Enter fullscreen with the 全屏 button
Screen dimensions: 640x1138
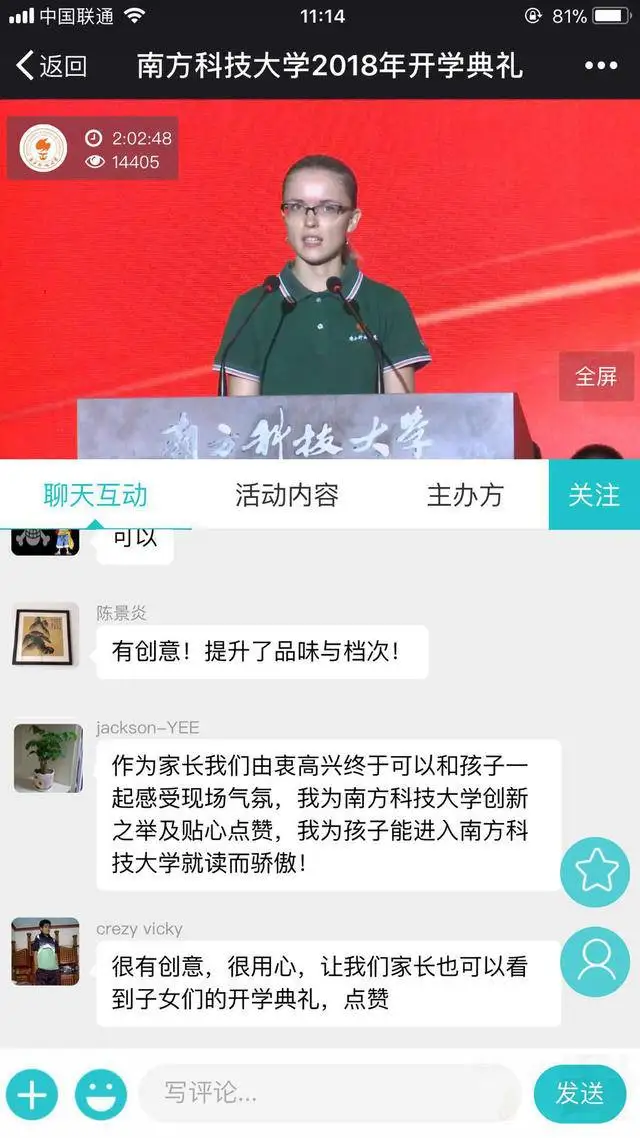tap(596, 377)
